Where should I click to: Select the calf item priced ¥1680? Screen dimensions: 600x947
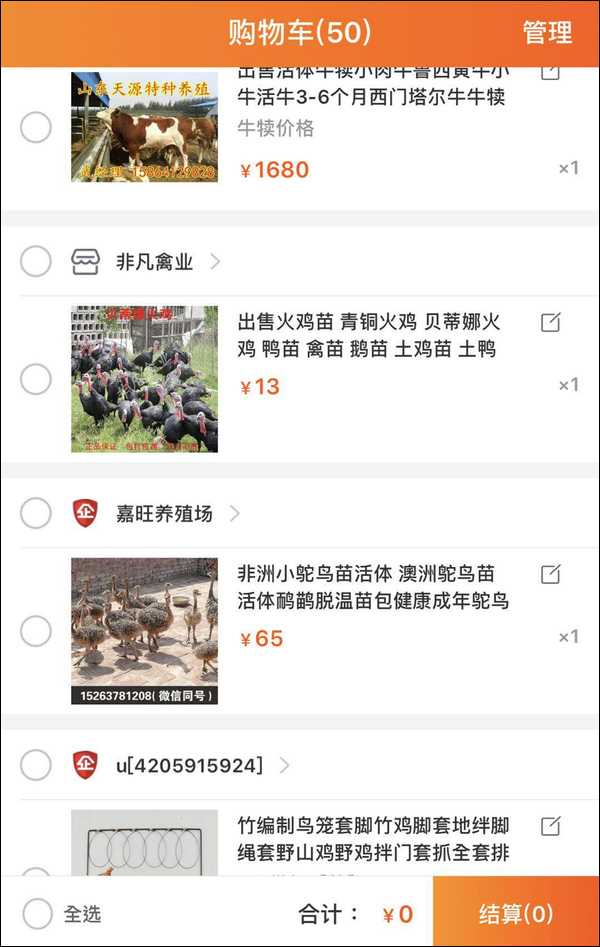tap(36, 128)
